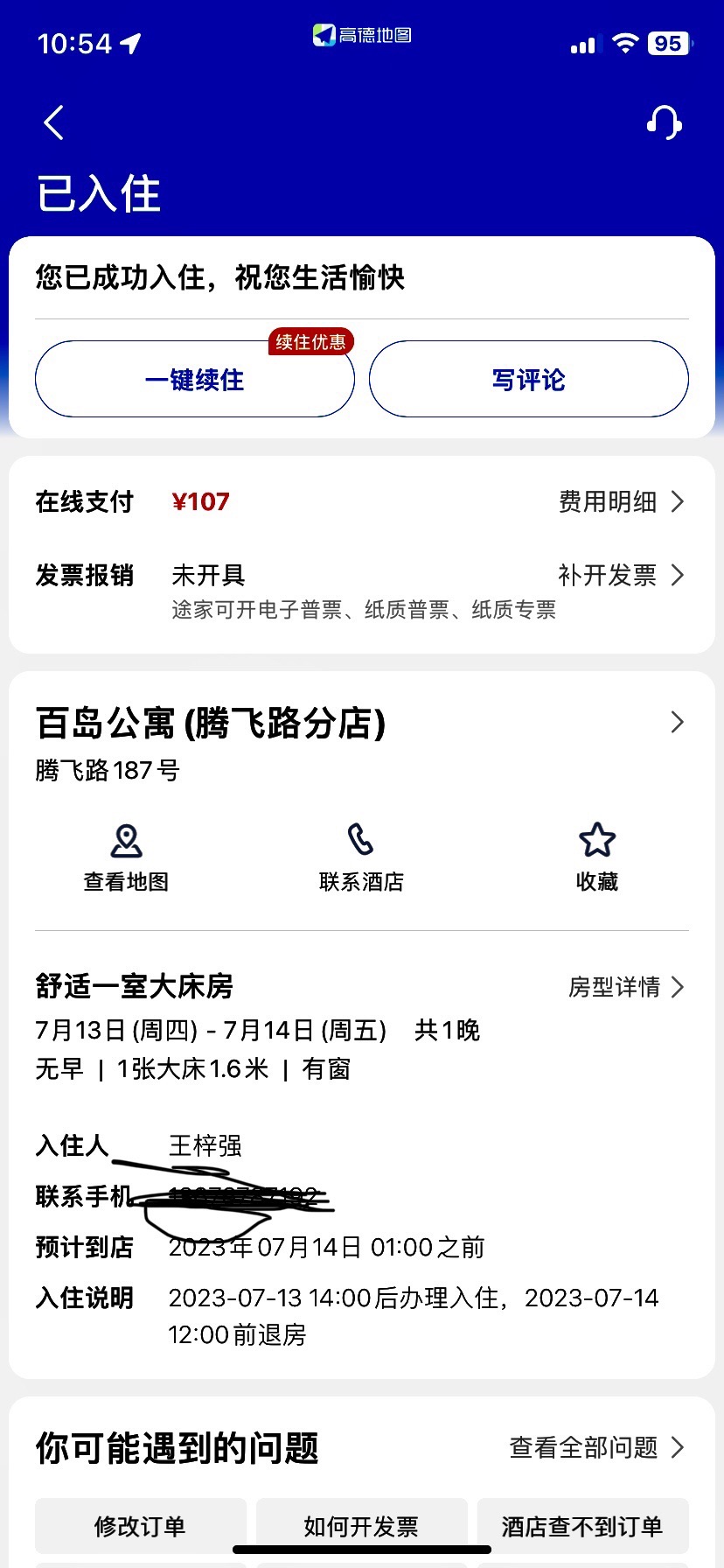Call the hotel via 联系酒店
Image resolution: width=724 pixels, height=1568 pixels.
361,857
